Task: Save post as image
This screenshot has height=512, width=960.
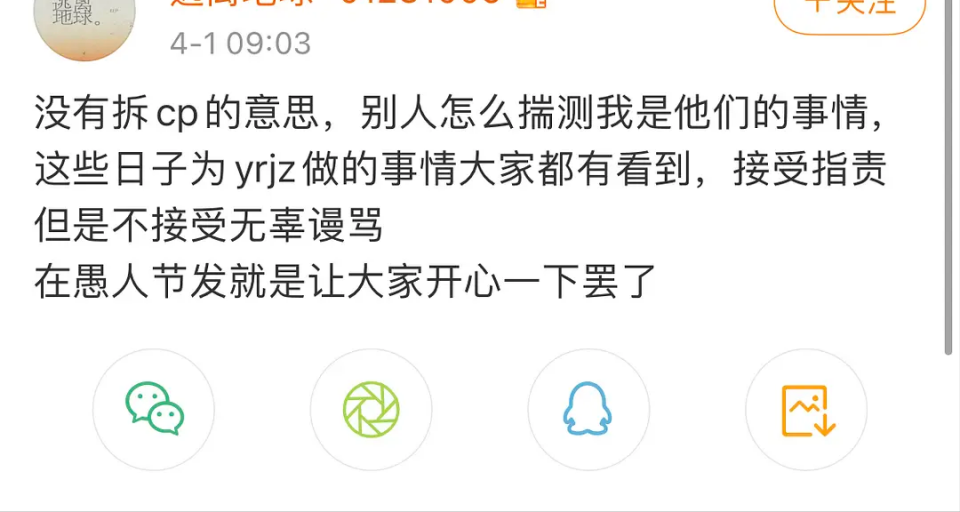Action: [x=806, y=409]
